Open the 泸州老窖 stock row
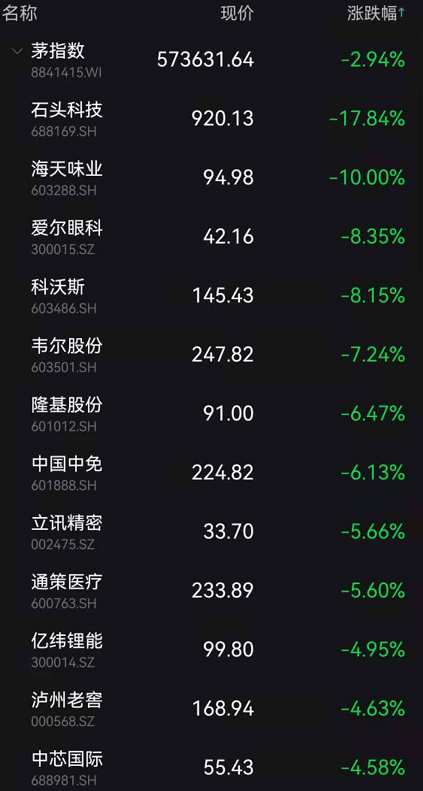 coord(211,709)
